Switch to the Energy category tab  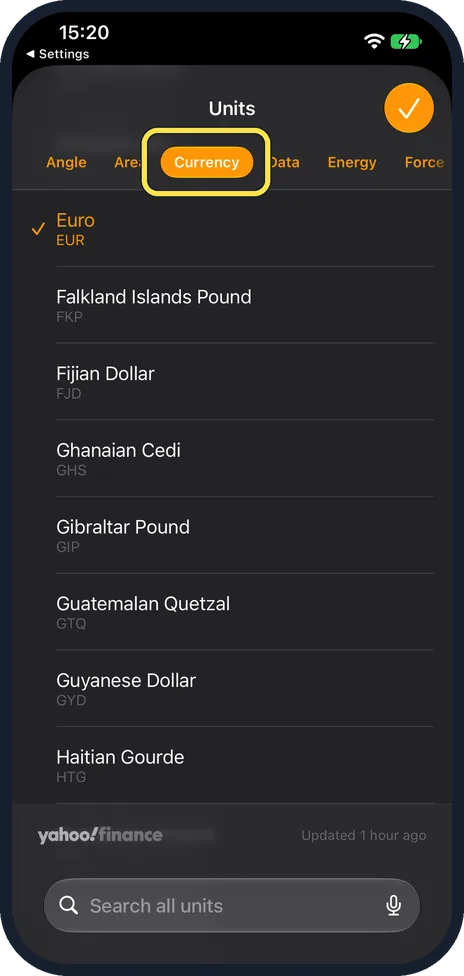point(352,162)
